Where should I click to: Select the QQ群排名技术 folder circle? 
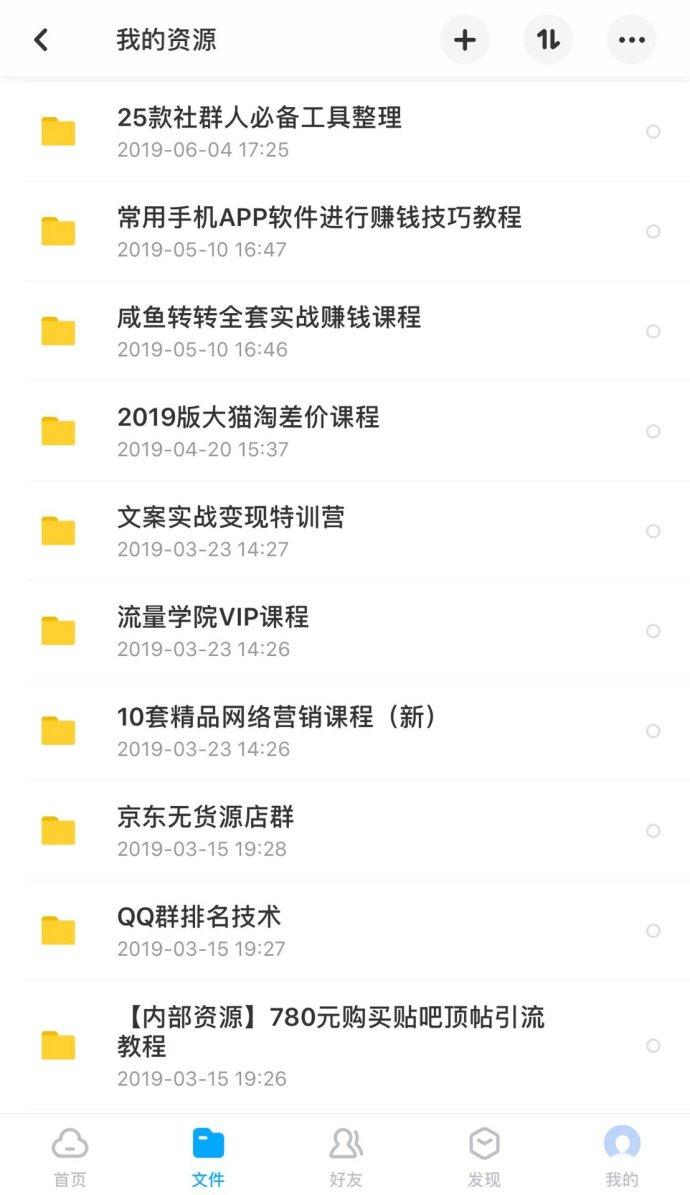pos(653,931)
